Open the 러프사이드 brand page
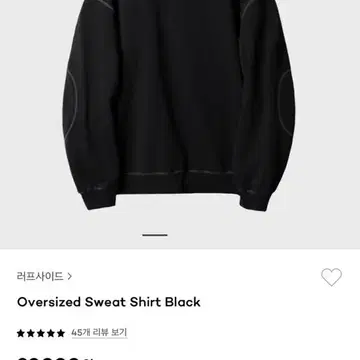Image resolution: width=360 pixels, height=360 pixels. click(x=44, y=276)
